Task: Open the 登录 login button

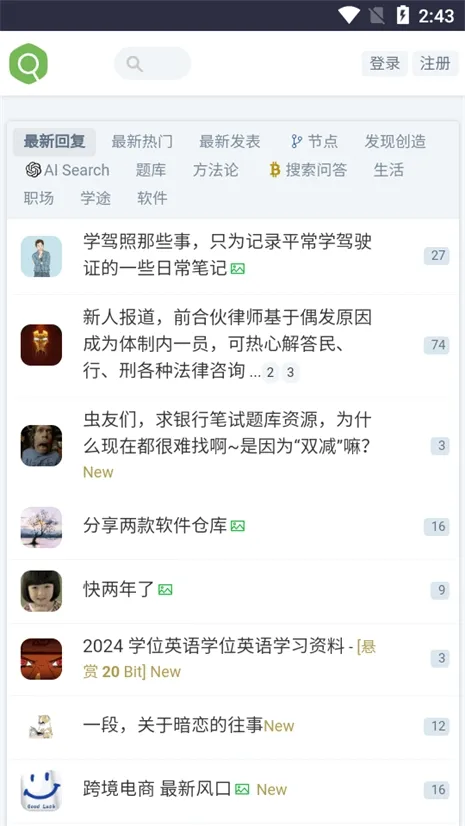Action: [x=384, y=64]
